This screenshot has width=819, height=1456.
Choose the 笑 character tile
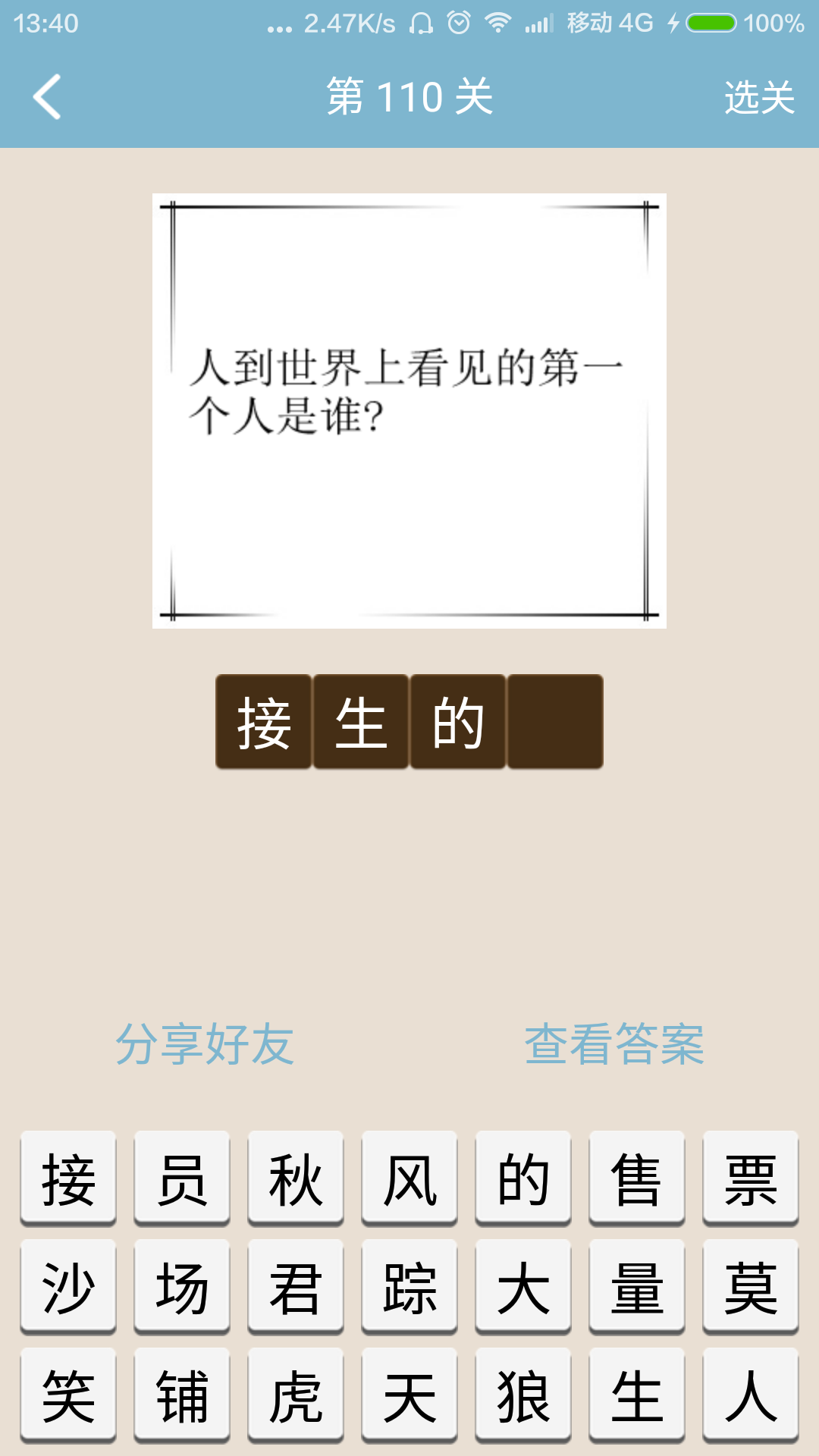68,1395
